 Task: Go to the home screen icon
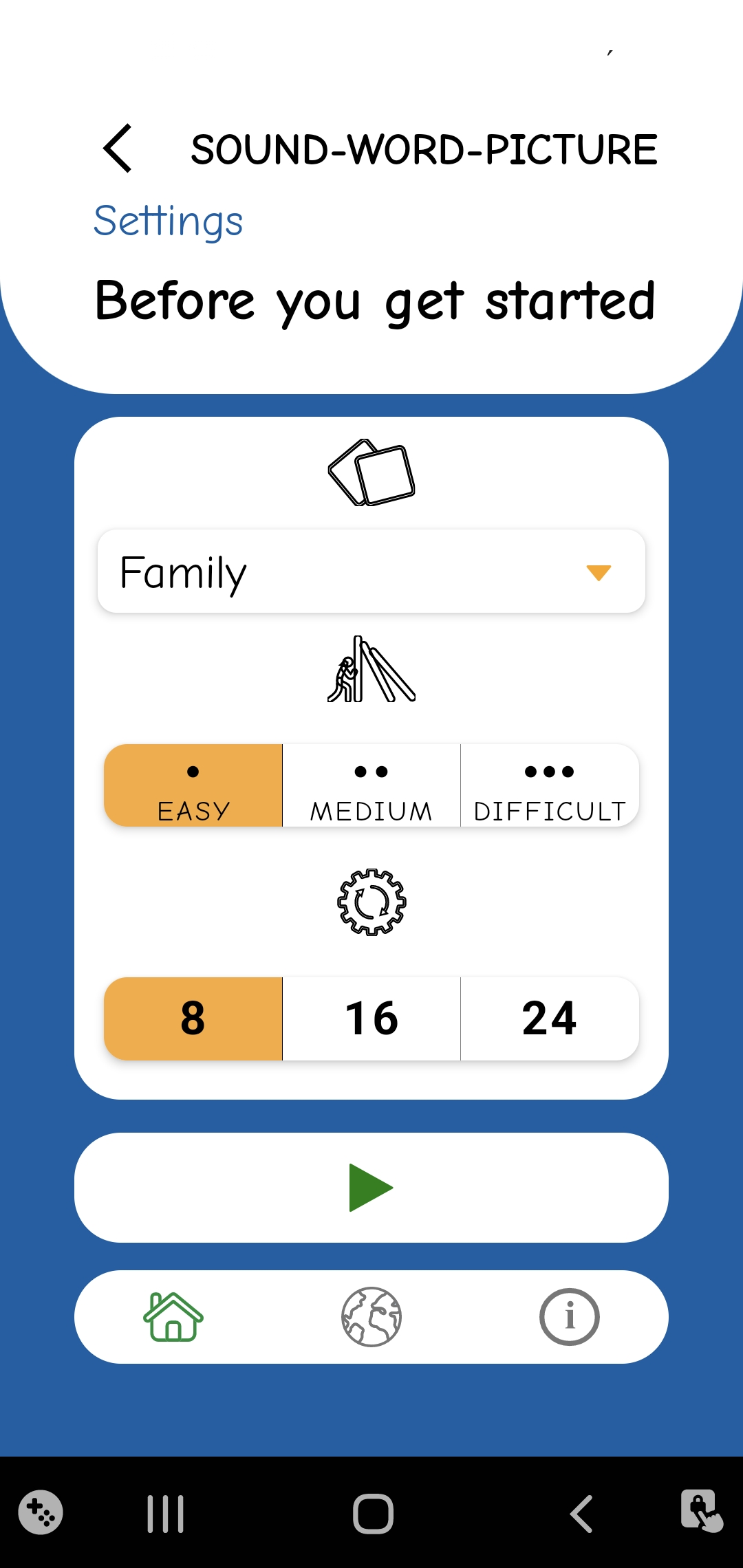173,1317
